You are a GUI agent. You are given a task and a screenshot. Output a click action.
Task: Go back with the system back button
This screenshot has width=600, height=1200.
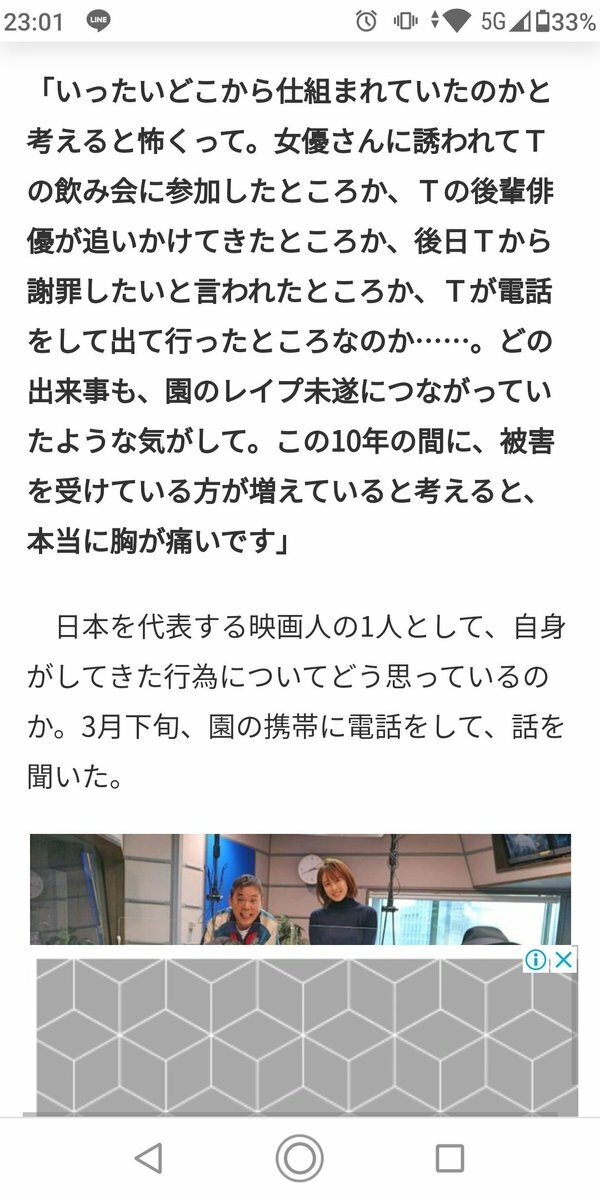click(148, 1158)
